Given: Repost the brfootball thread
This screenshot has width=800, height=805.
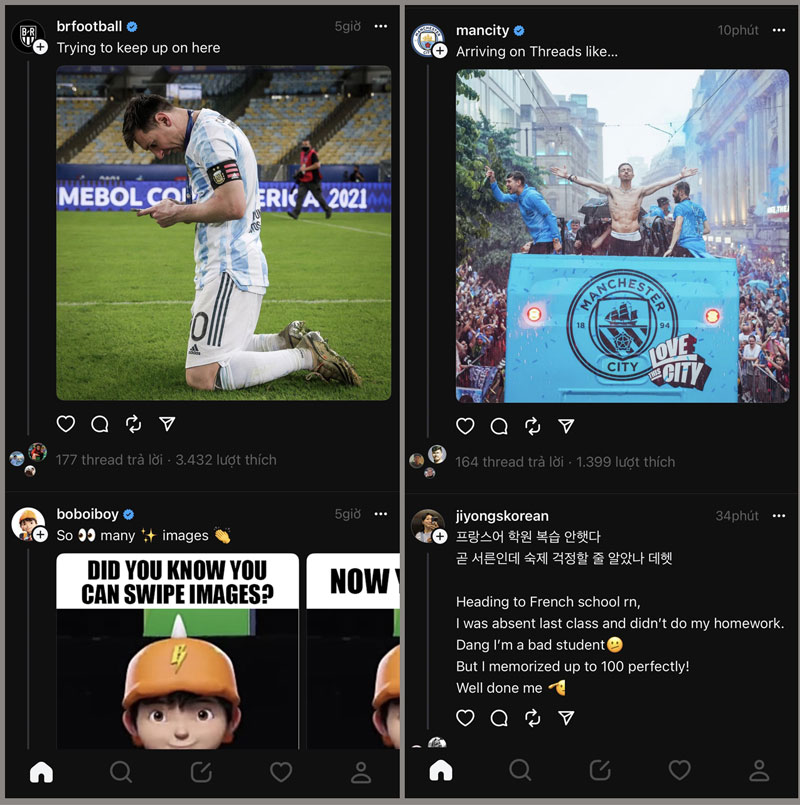Looking at the screenshot, I should pyautogui.click(x=133, y=424).
